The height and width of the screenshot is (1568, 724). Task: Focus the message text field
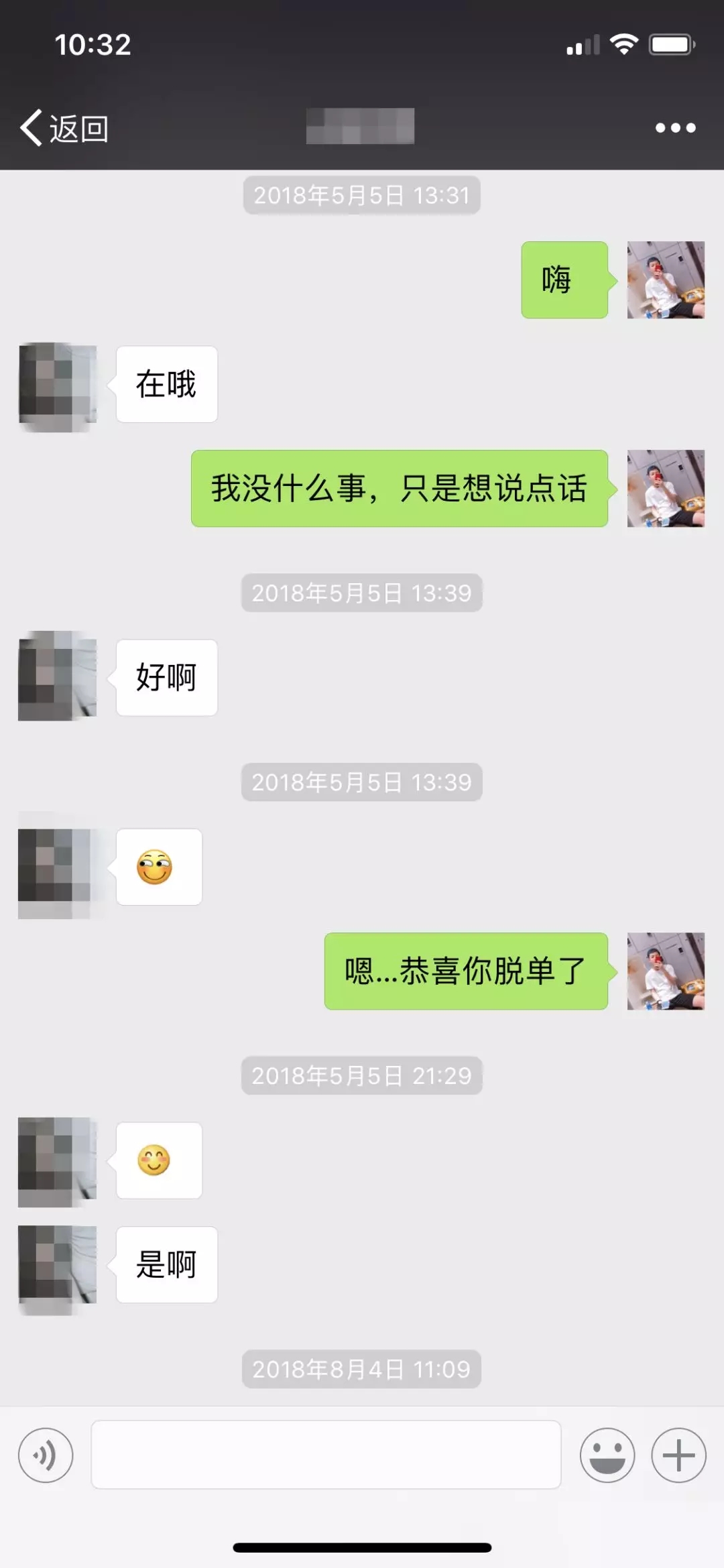326,1455
